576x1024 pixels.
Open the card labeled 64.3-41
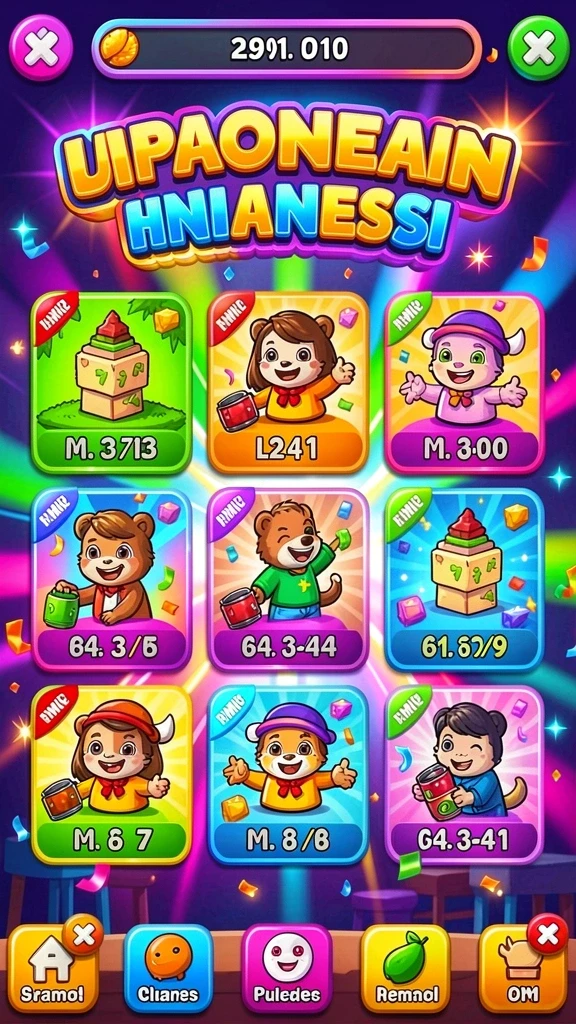tap(464, 775)
